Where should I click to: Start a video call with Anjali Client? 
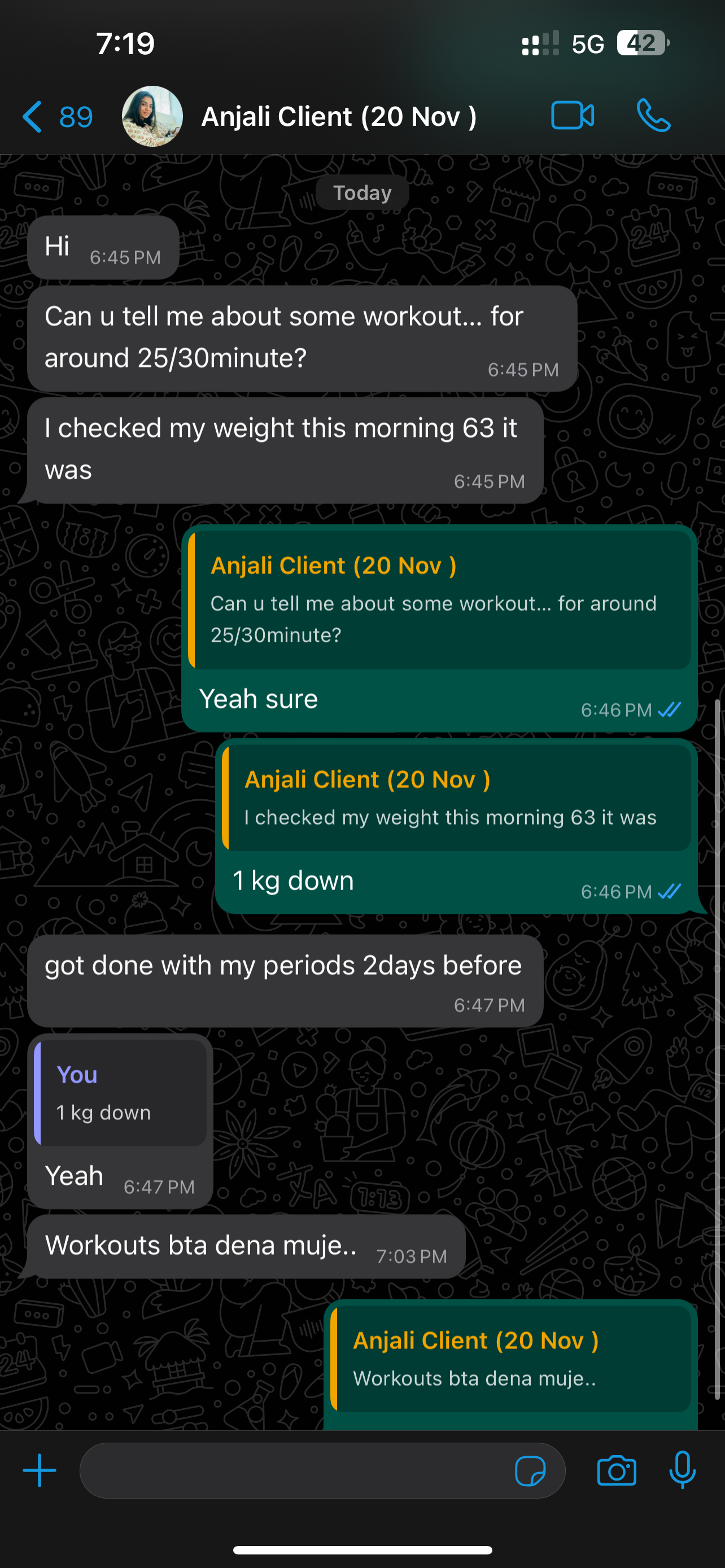[572, 116]
